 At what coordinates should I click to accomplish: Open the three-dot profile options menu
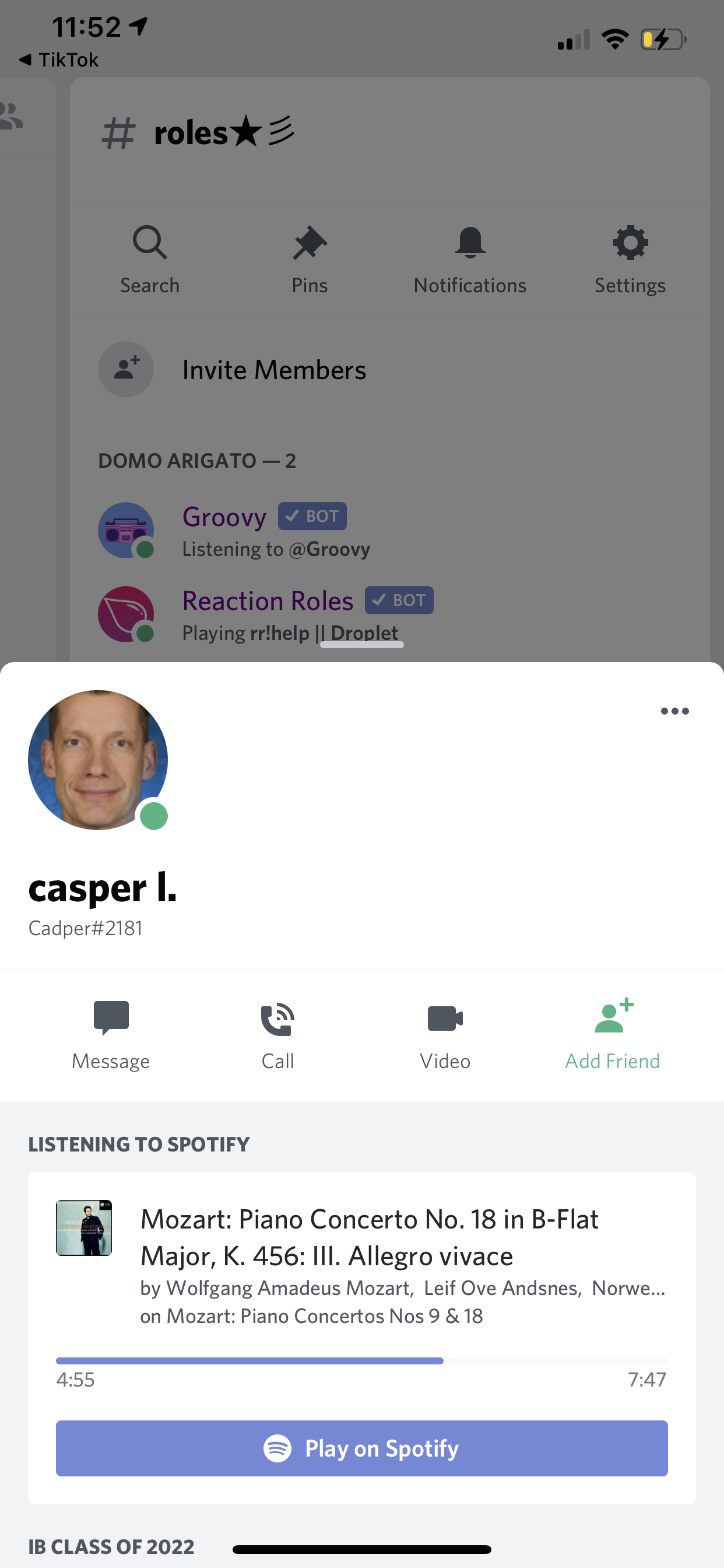click(674, 711)
